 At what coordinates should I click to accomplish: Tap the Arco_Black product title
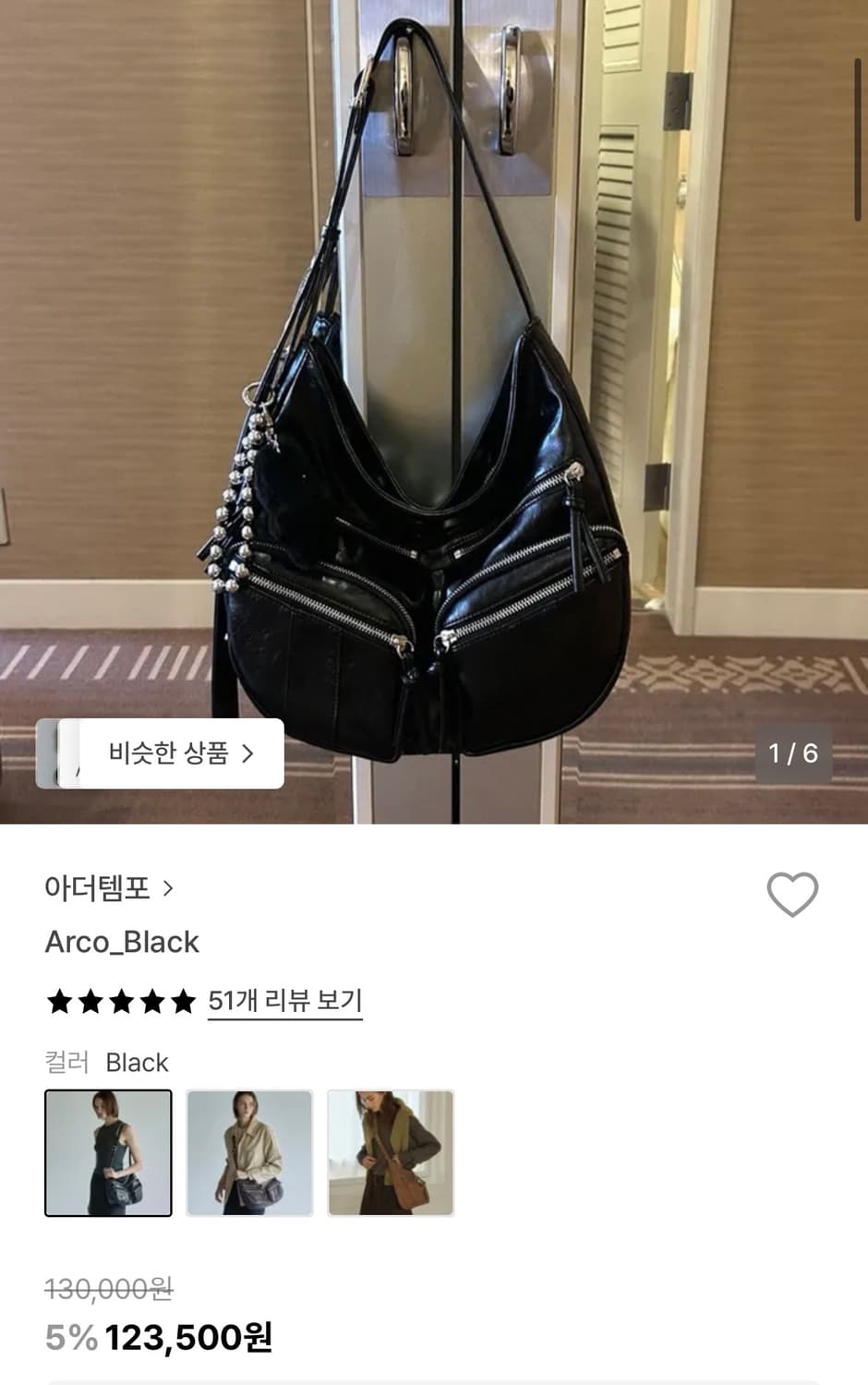point(121,942)
